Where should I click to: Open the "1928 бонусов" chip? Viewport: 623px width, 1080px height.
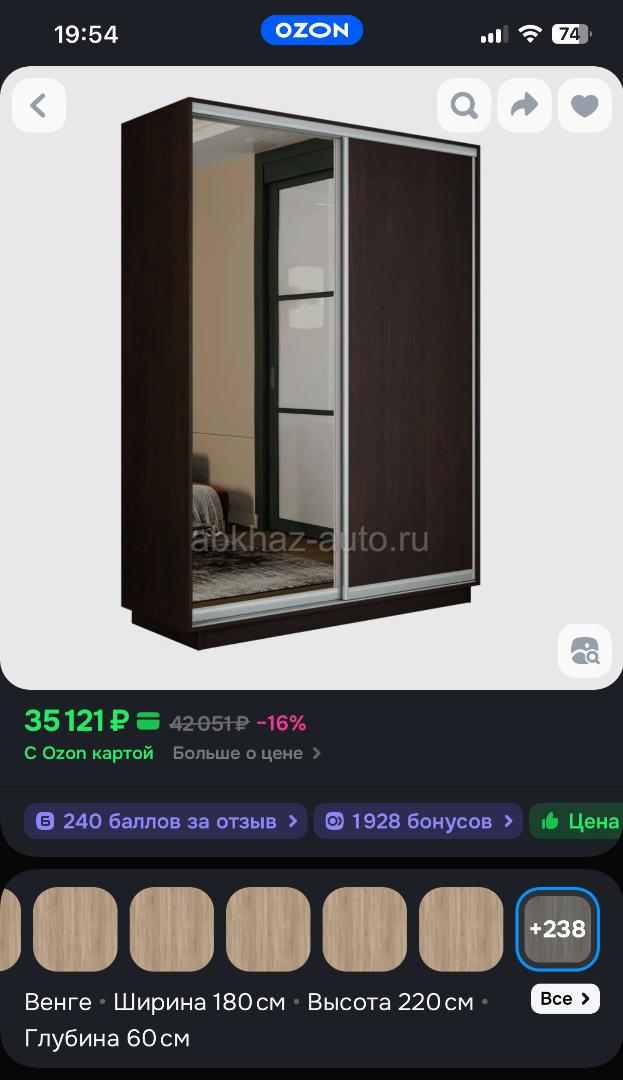tap(418, 821)
